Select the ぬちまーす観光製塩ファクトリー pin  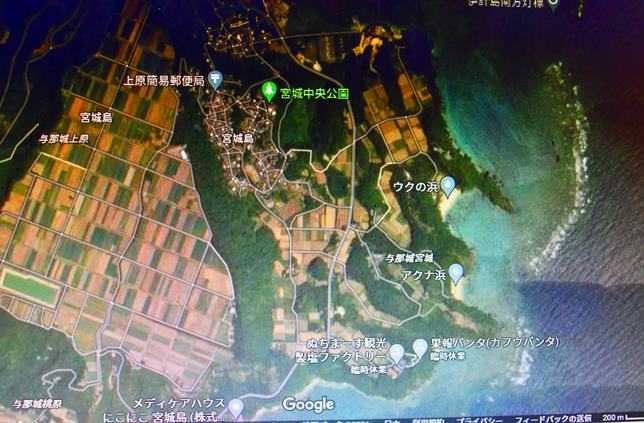tap(397, 351)
